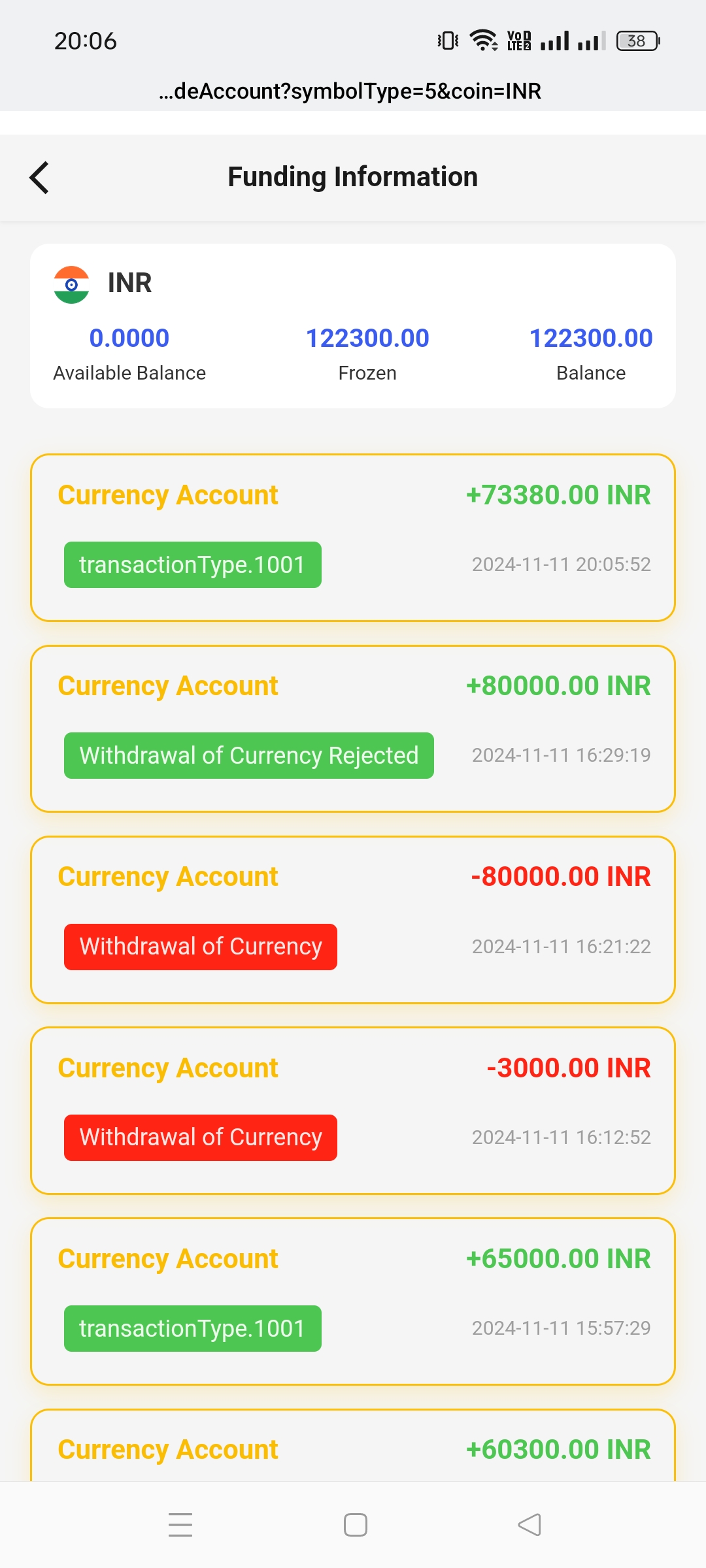Viewport: 706px width, 1568px height.
Task: Open the +73380.00 INR transaction card
Action: click(x=353, y=537)
